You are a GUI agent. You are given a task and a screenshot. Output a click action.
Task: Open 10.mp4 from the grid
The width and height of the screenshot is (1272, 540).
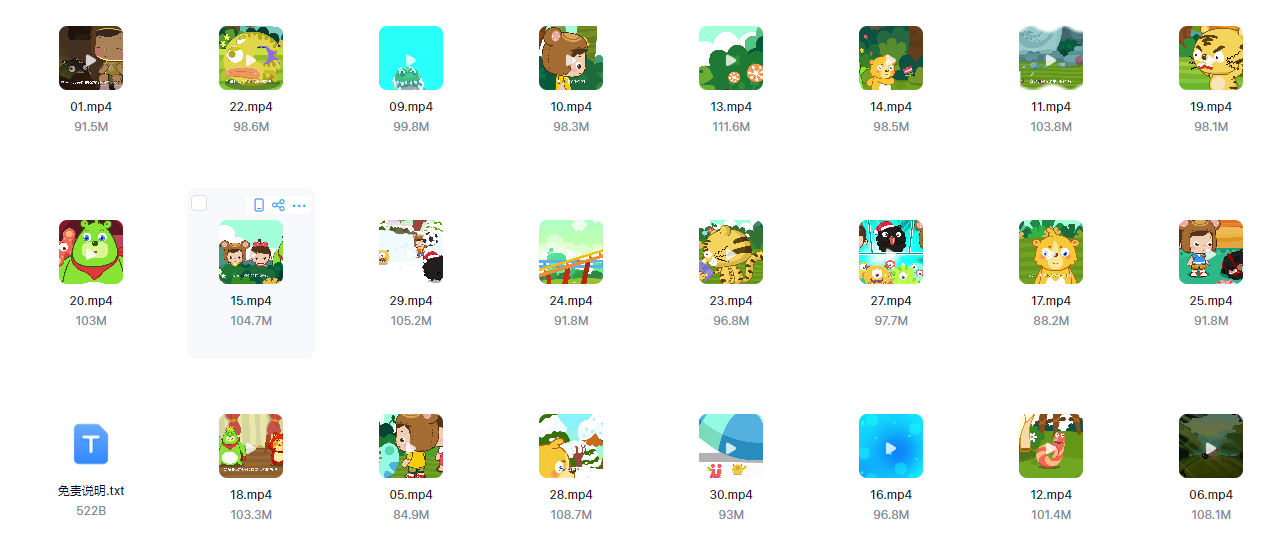click(571, 58)
